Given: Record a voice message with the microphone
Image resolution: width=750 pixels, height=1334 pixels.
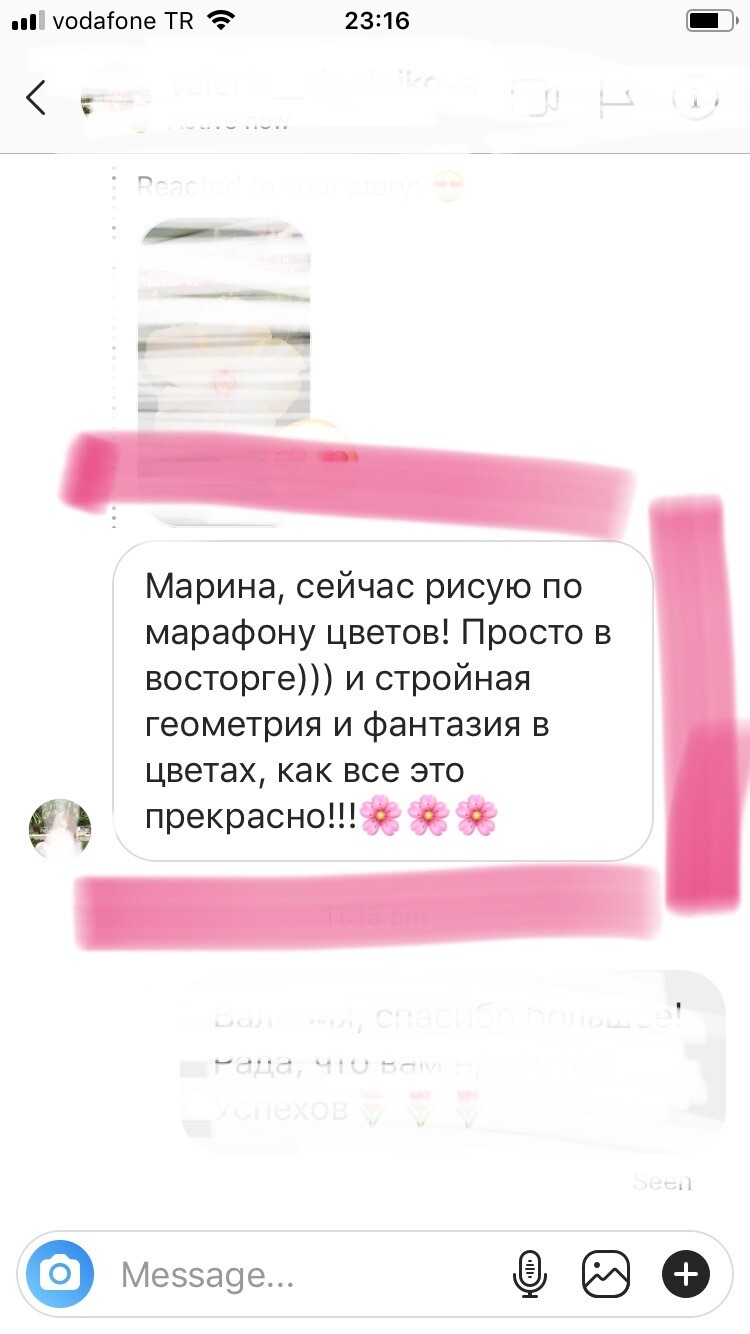Looking at the screenshot, I should click(x=528, y=1274).
